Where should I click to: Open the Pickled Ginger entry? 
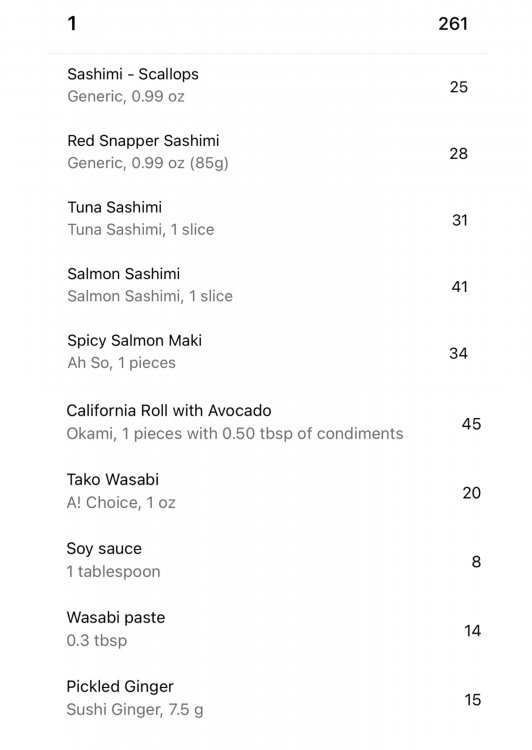273,698
